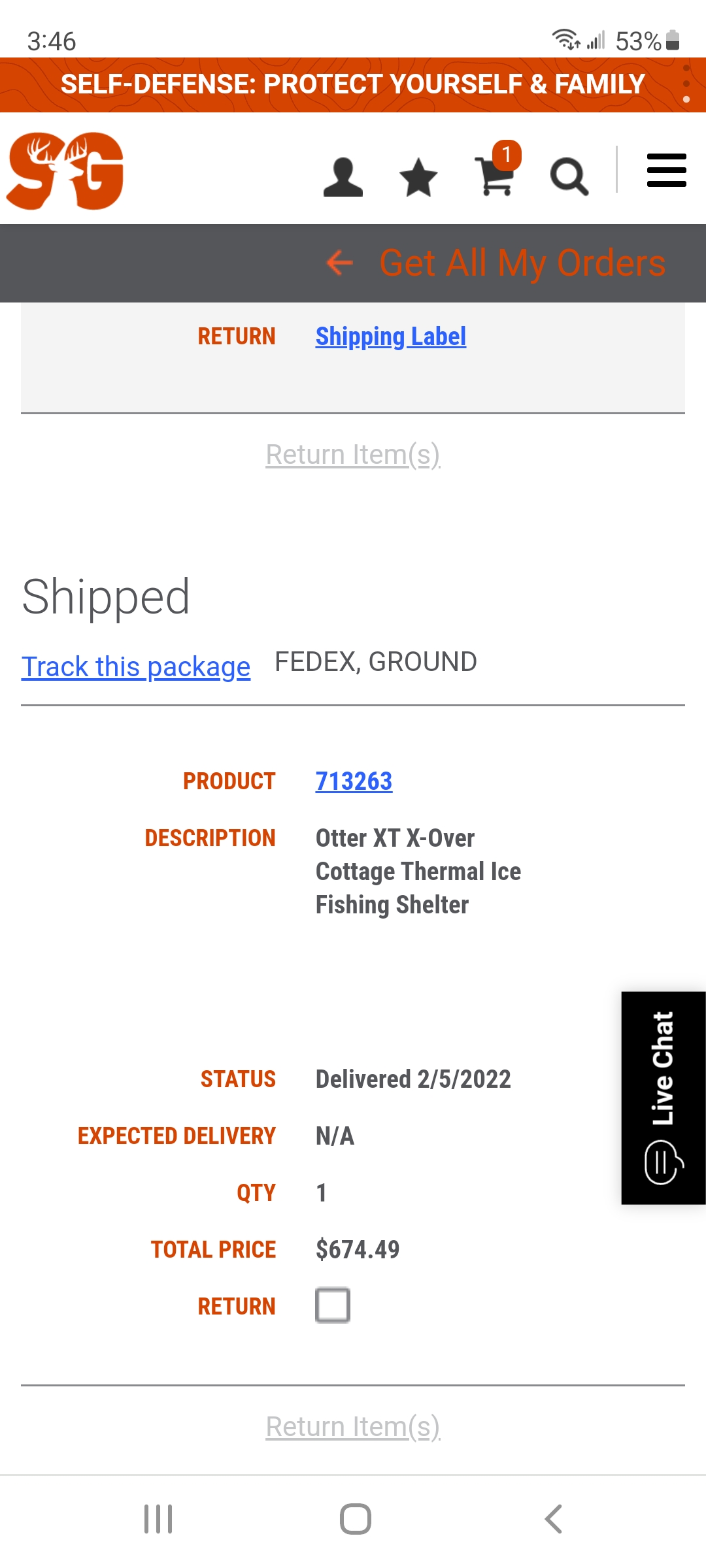
Task: Open the favorites star icon
Action: point(418,177)
